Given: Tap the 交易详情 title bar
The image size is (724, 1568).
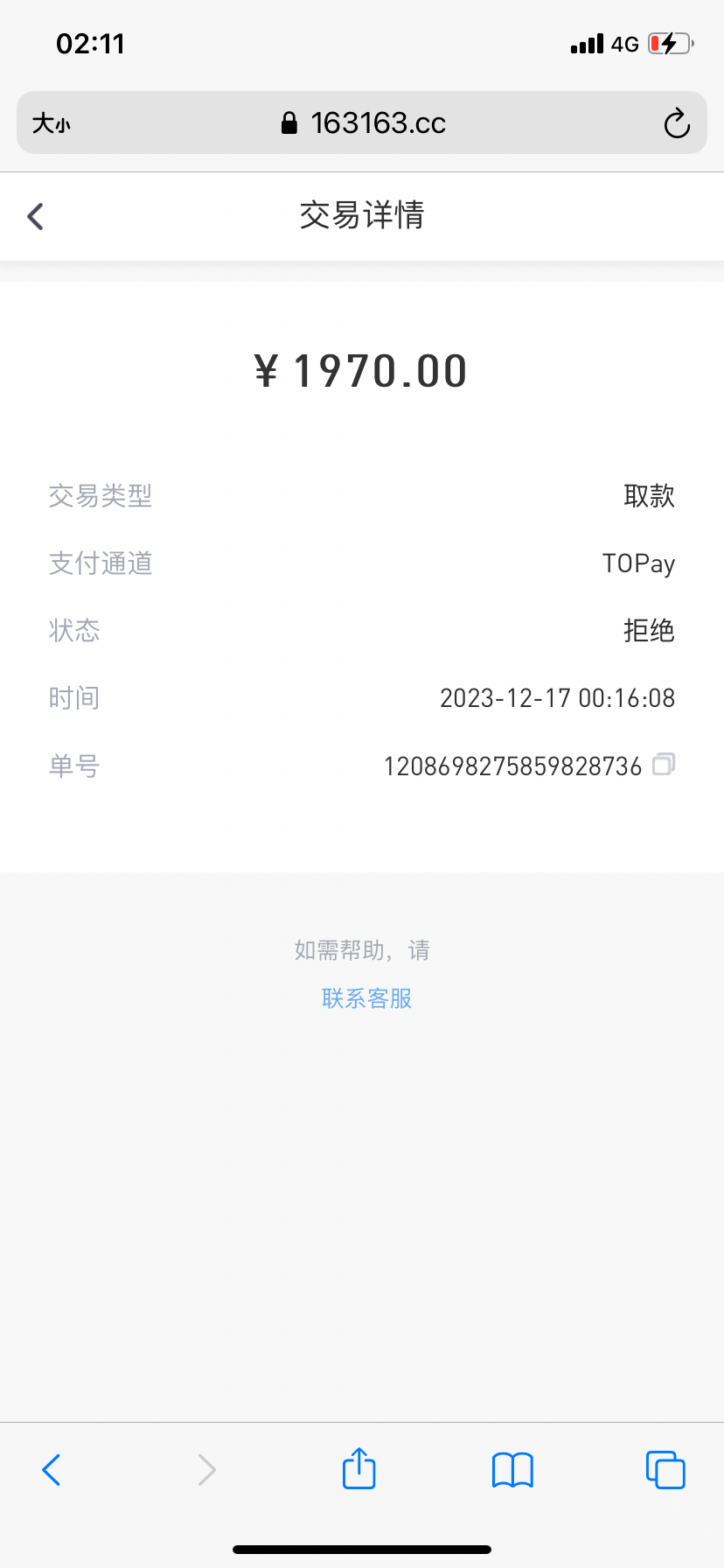Looking at the screenshot, I should [362, 215].
